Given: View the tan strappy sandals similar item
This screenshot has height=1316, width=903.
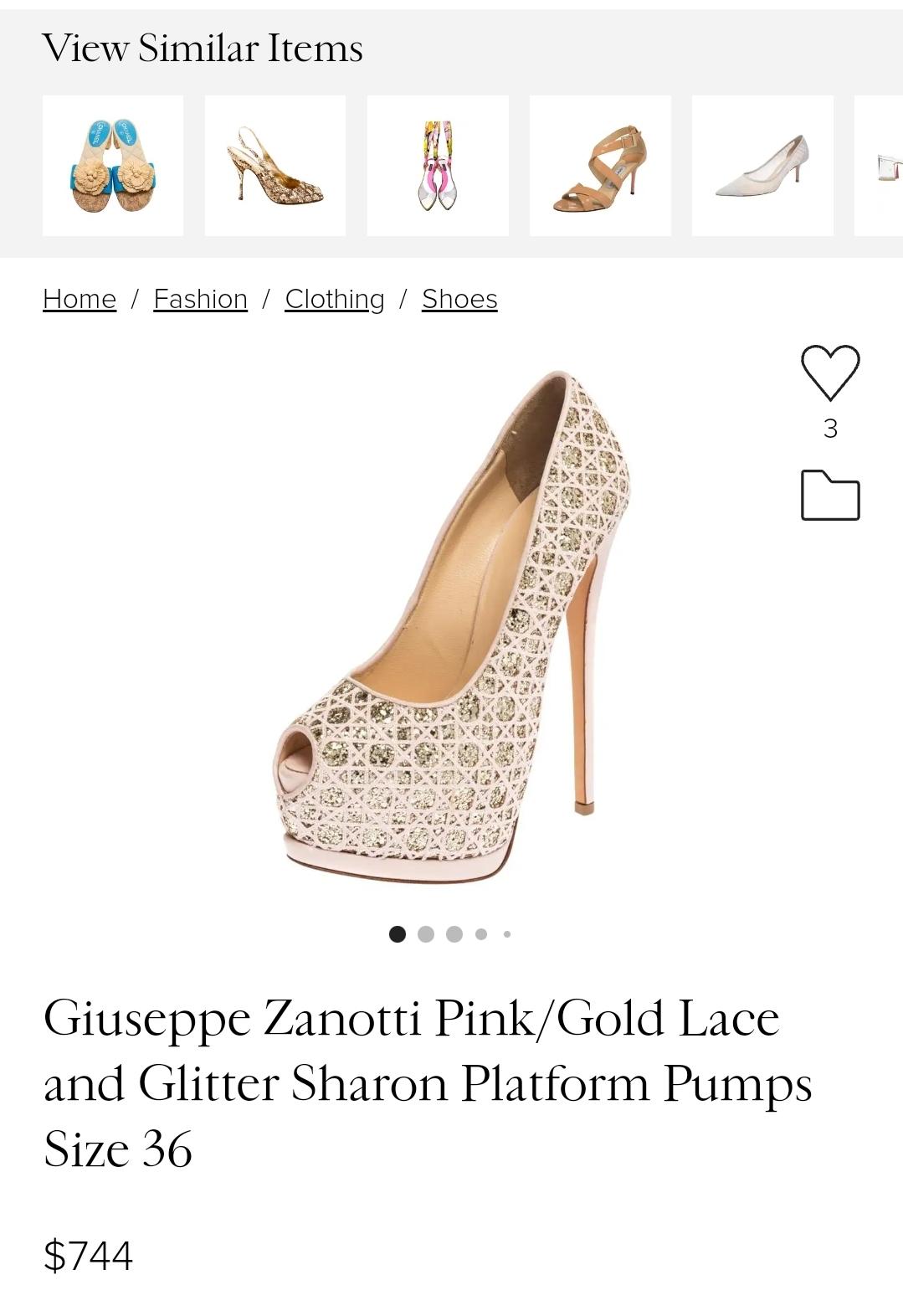Looking at the screenshot, I should pyautogui.click(x=600, y=166).
